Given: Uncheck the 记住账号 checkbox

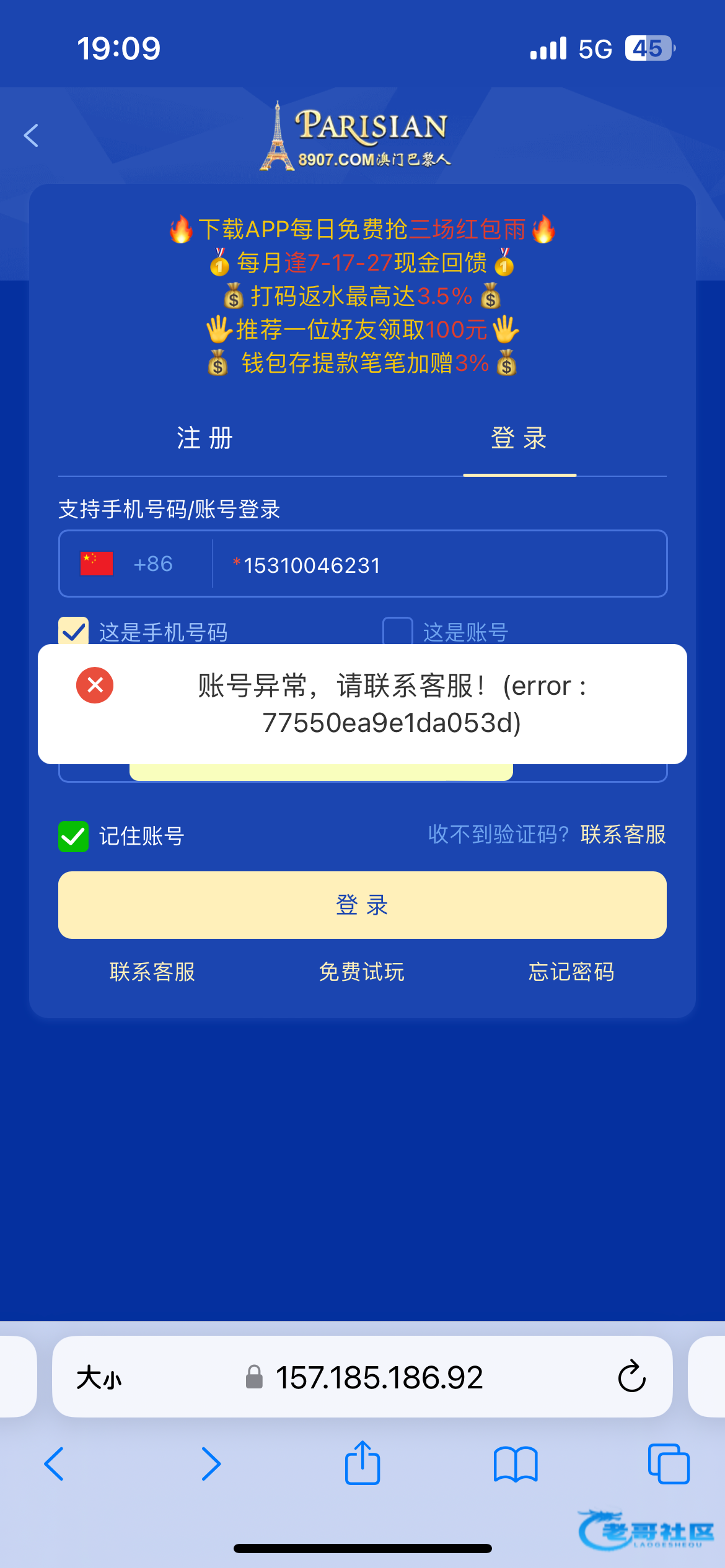Looking at the screenshot, I should 74,837.
